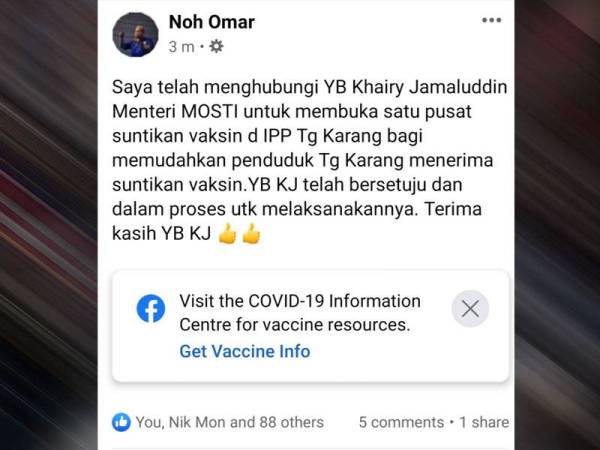The image size is (600, 450).
Task: Open the 5 comments
Action: pyautogui.click(x=400, y=422)
